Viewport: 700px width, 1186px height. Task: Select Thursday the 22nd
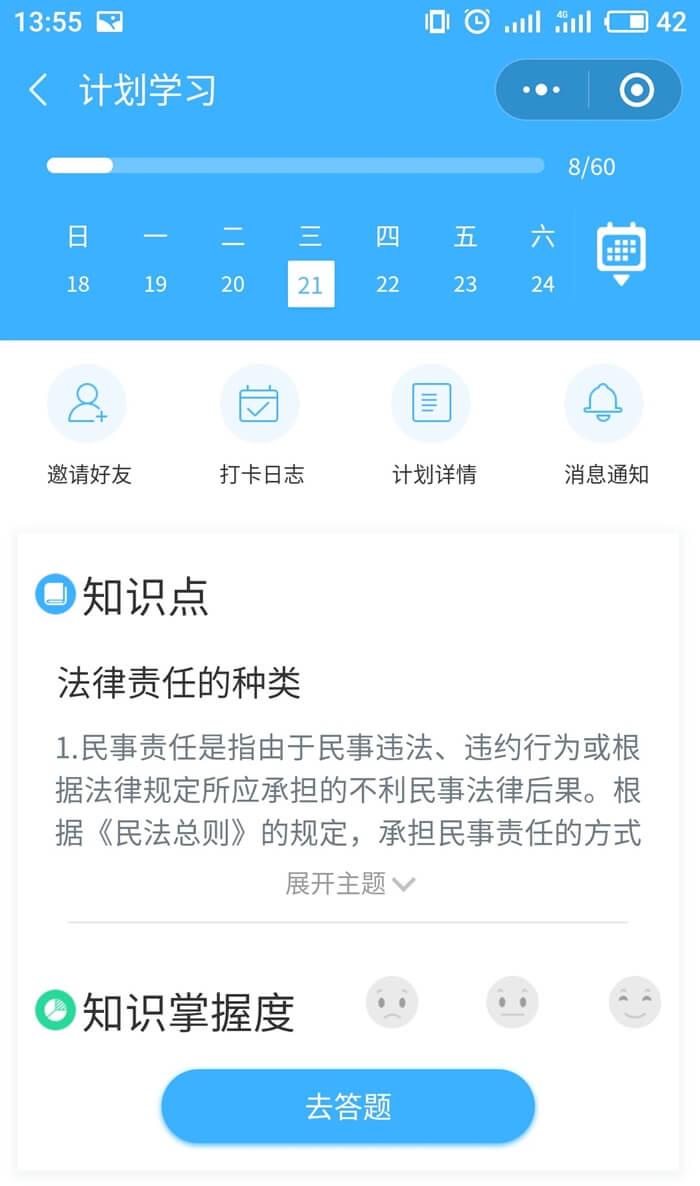click(388, 284)
